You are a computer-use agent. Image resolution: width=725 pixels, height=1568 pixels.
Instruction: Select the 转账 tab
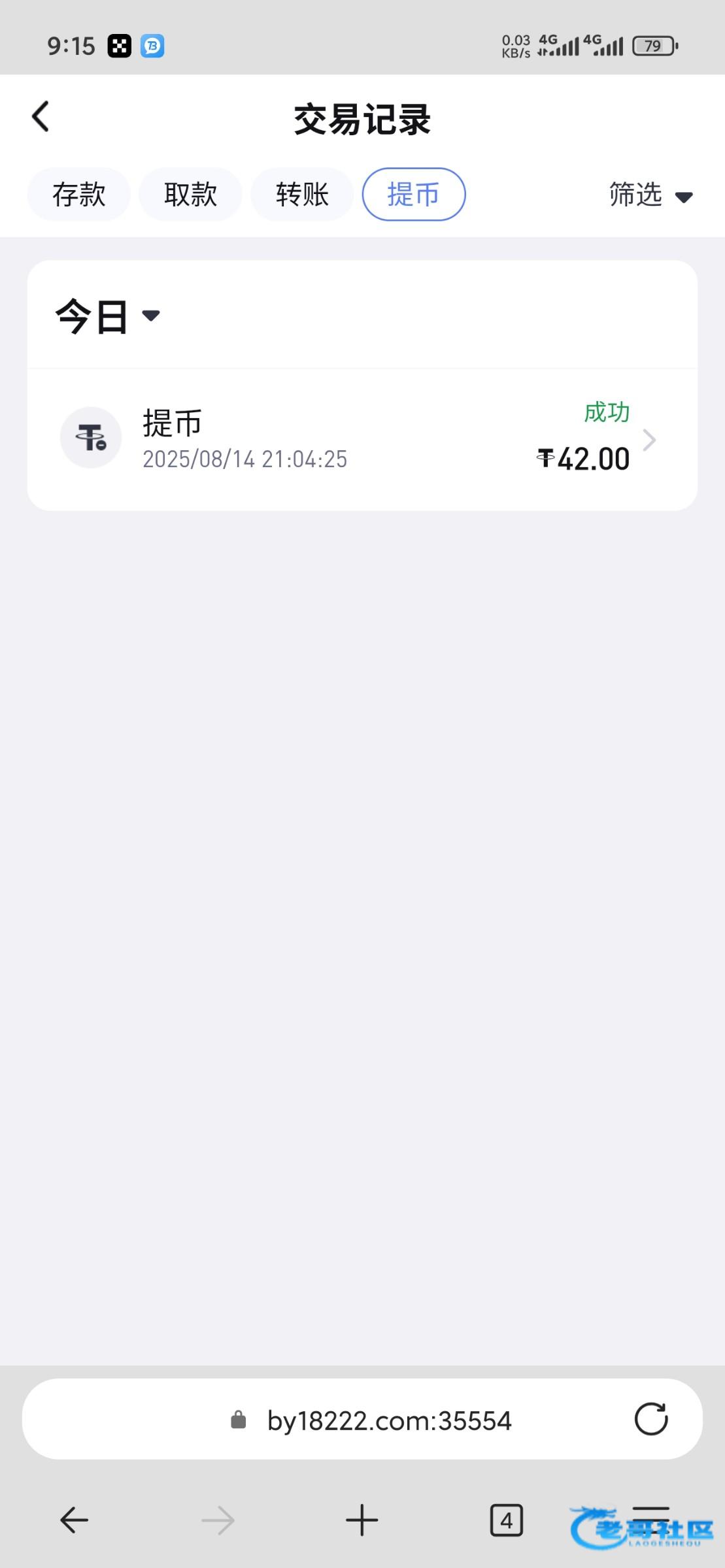pyautogui.click(x=302, y=195)
